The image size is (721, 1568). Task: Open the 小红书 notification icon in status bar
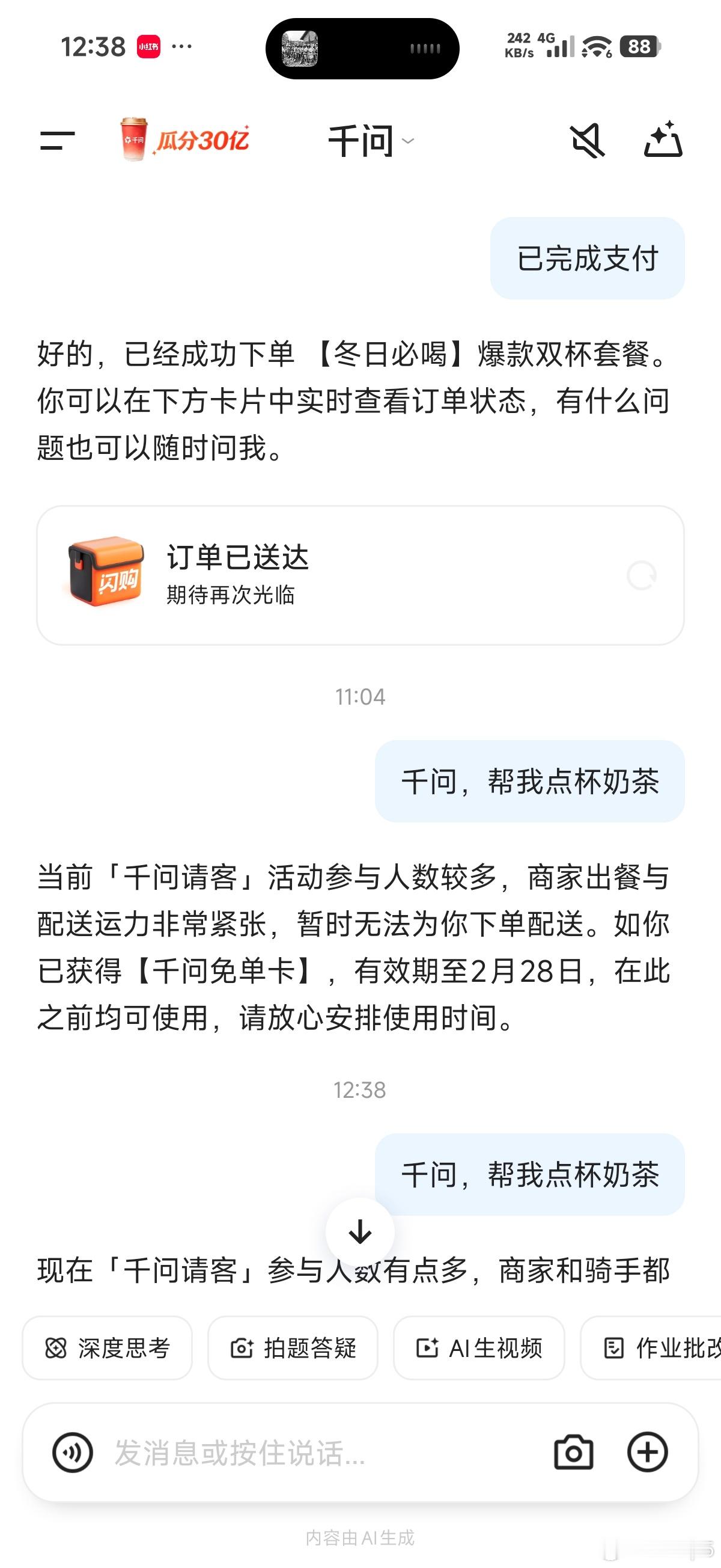click(x=148, y=47)
